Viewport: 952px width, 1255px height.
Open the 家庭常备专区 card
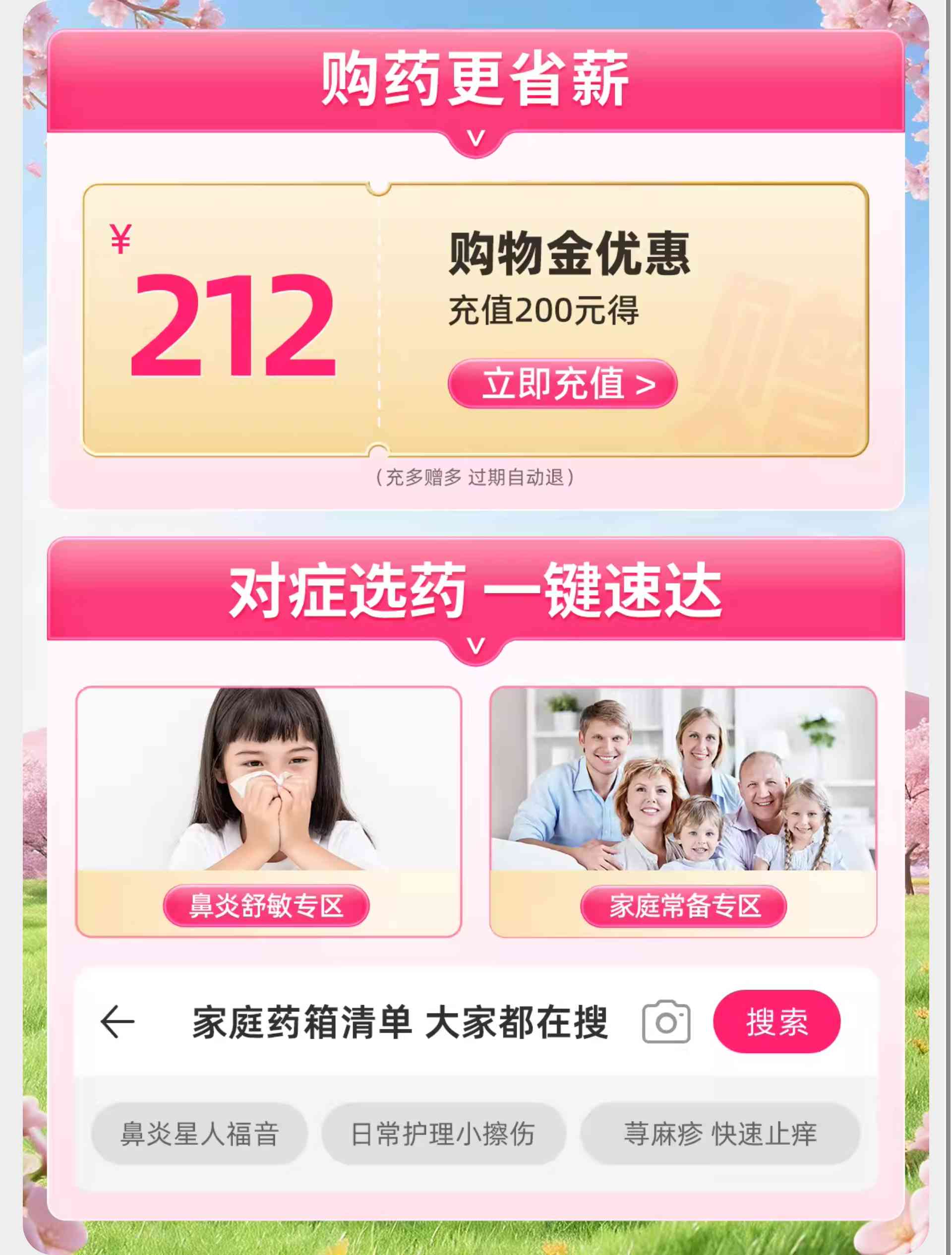[683, 812]
